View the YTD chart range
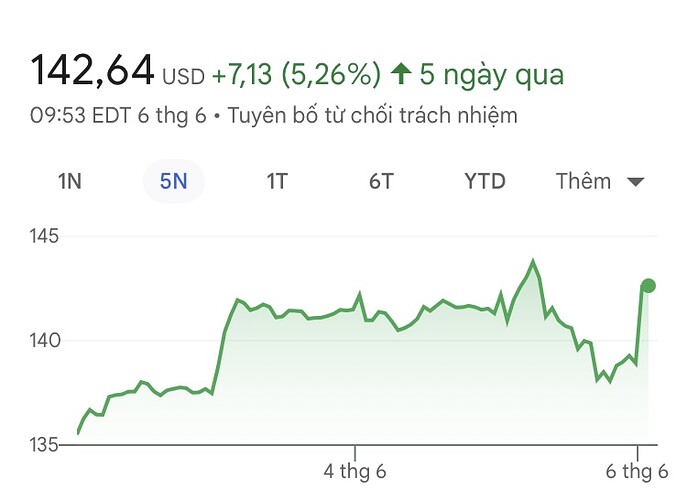Viewport: 686px width, 500px height. pos(485,181)
